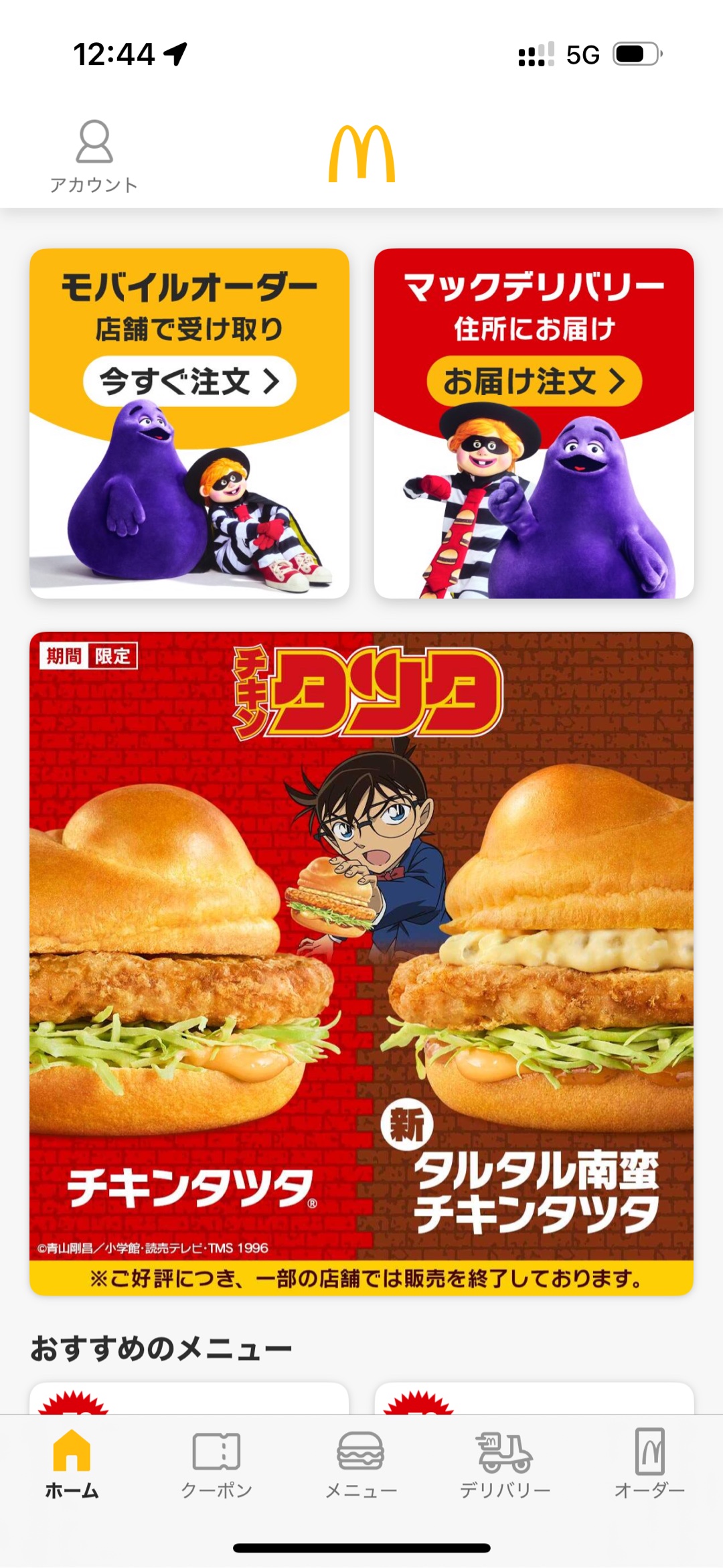Switch to the ホーム tab
The width and height of the screenshot is (723, 1568).
72,1463
